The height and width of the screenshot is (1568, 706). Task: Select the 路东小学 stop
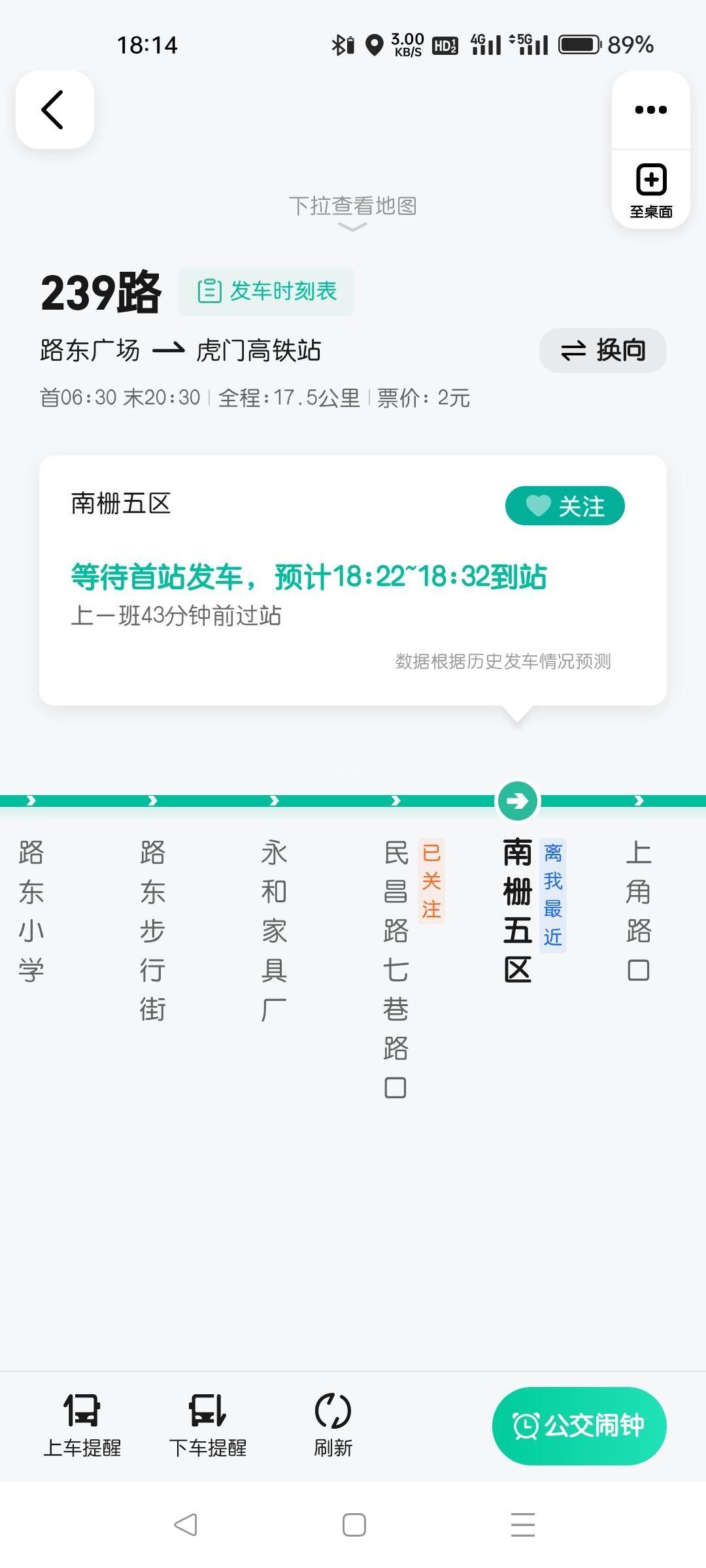31,911
